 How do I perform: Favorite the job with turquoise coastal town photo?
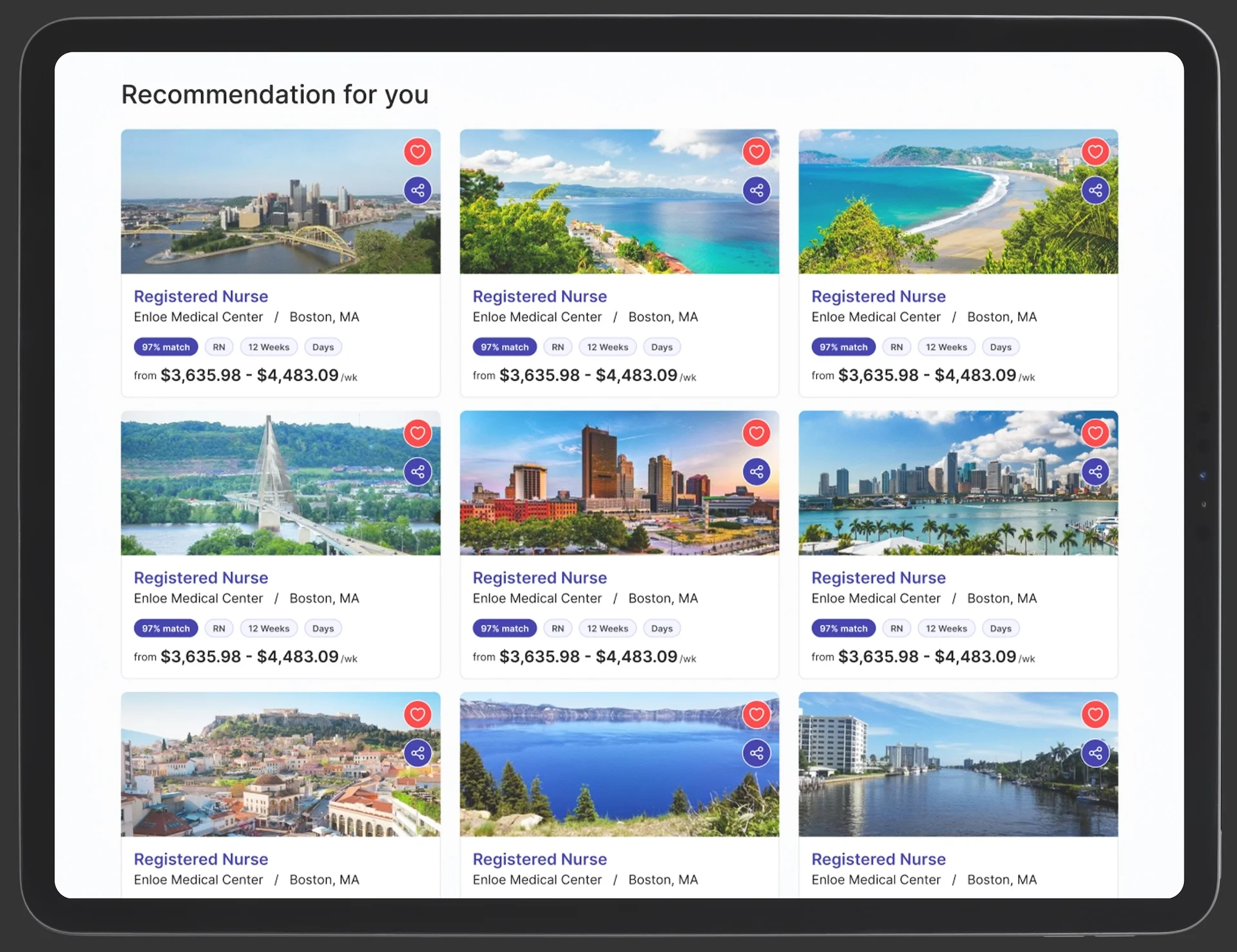(756, 152)
